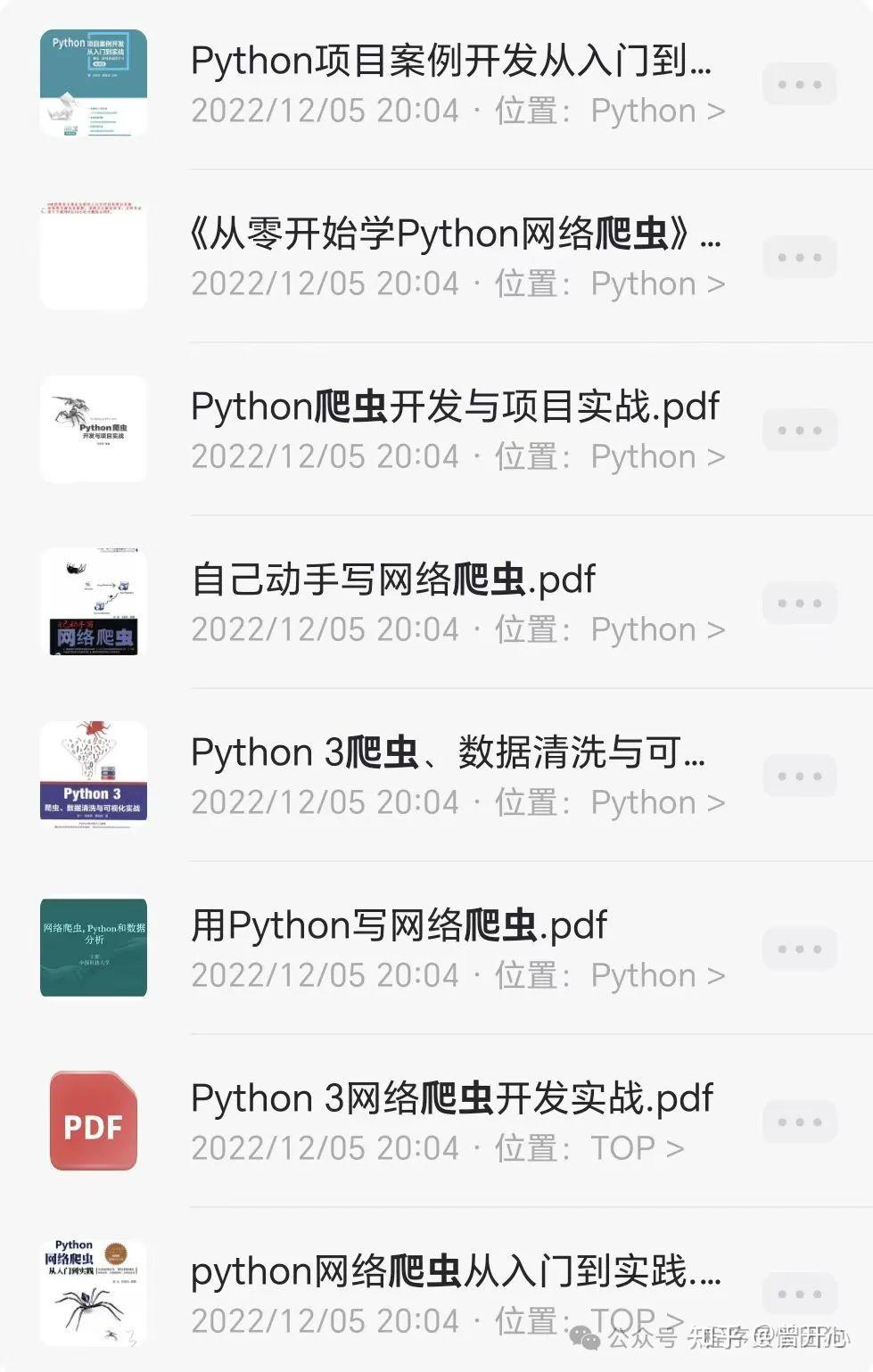Show more options for Python项目案例开发从入门到
Image resolution: width=873 pixels, height=1372 pixels.
[x=799, y=85]
